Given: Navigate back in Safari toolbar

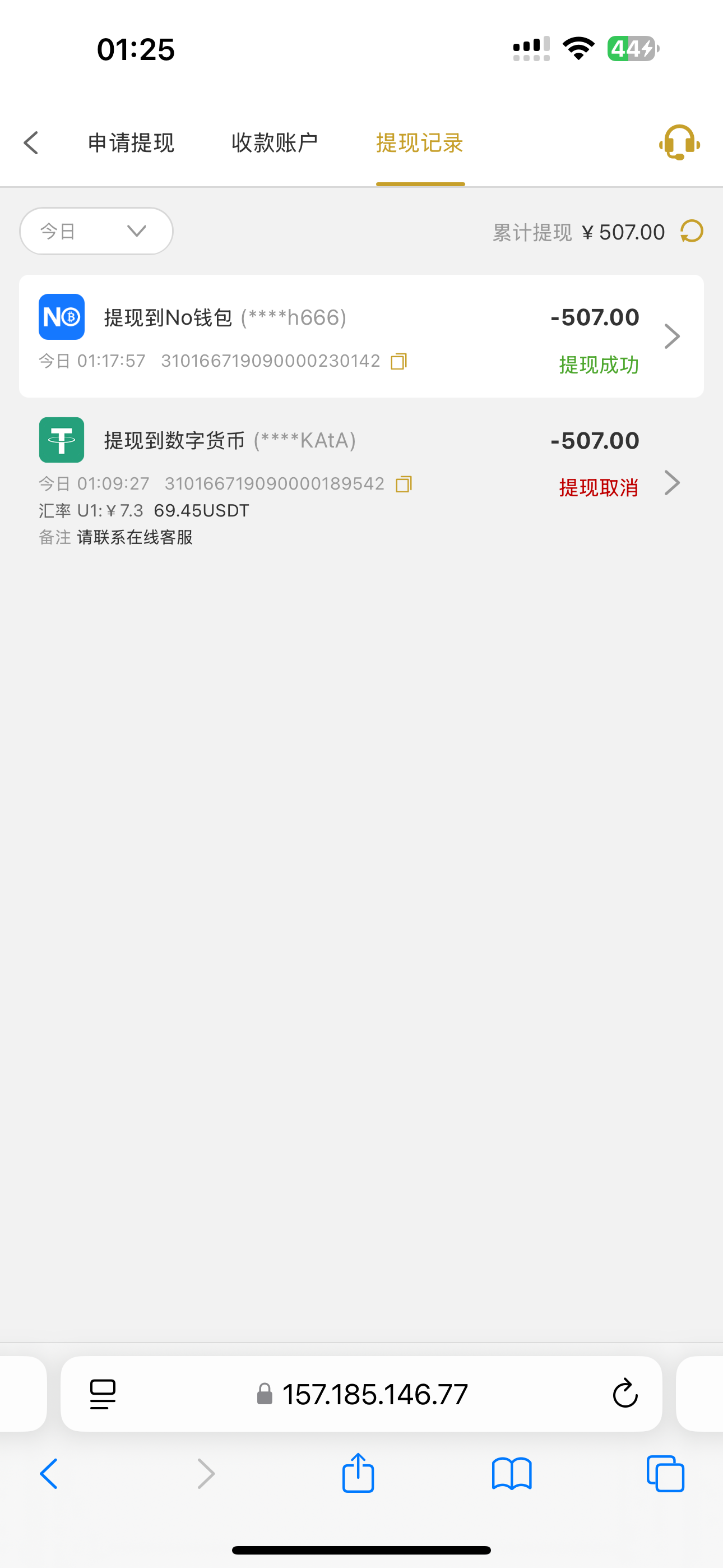Looking at the screenshot, I should (49, 1474).
